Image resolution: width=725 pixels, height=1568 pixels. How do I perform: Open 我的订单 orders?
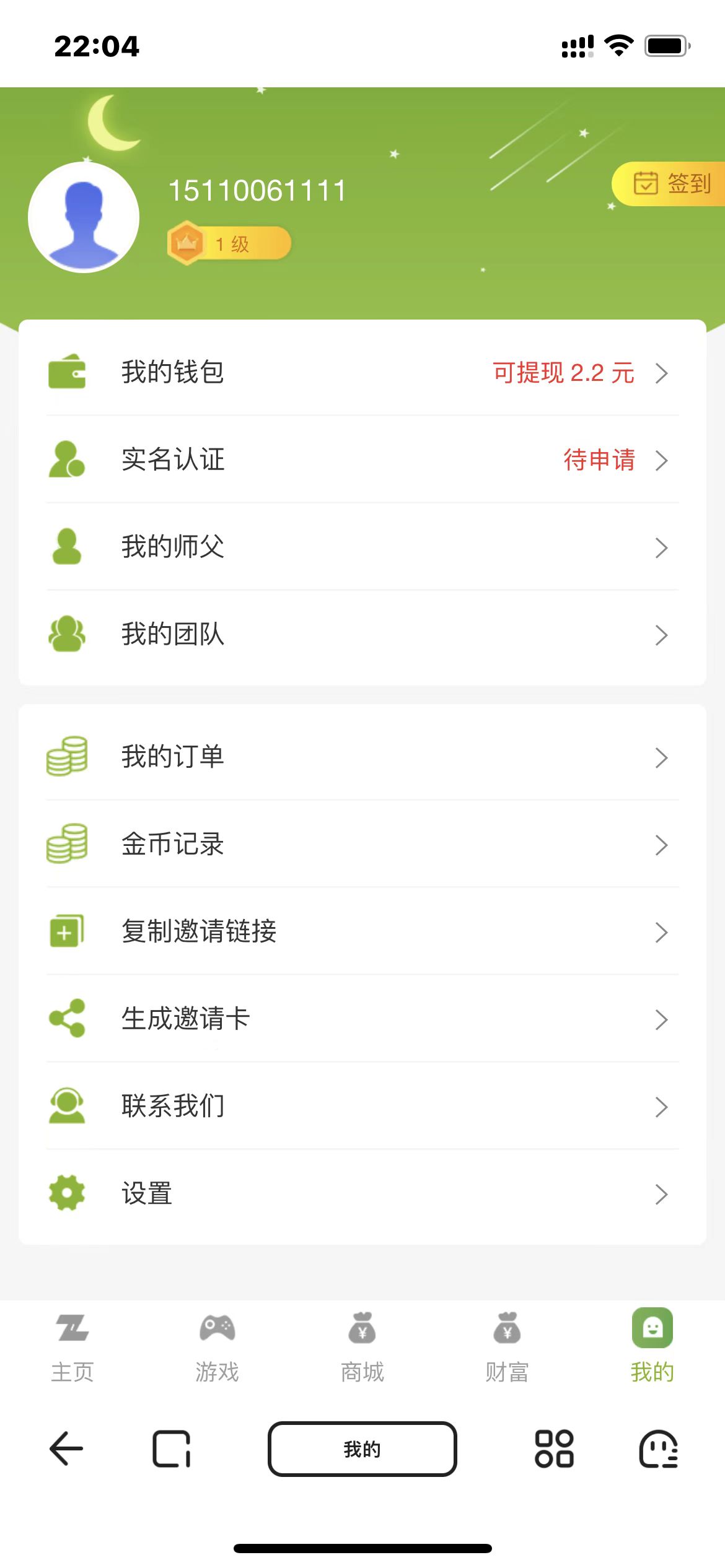(x=362, y=757)
